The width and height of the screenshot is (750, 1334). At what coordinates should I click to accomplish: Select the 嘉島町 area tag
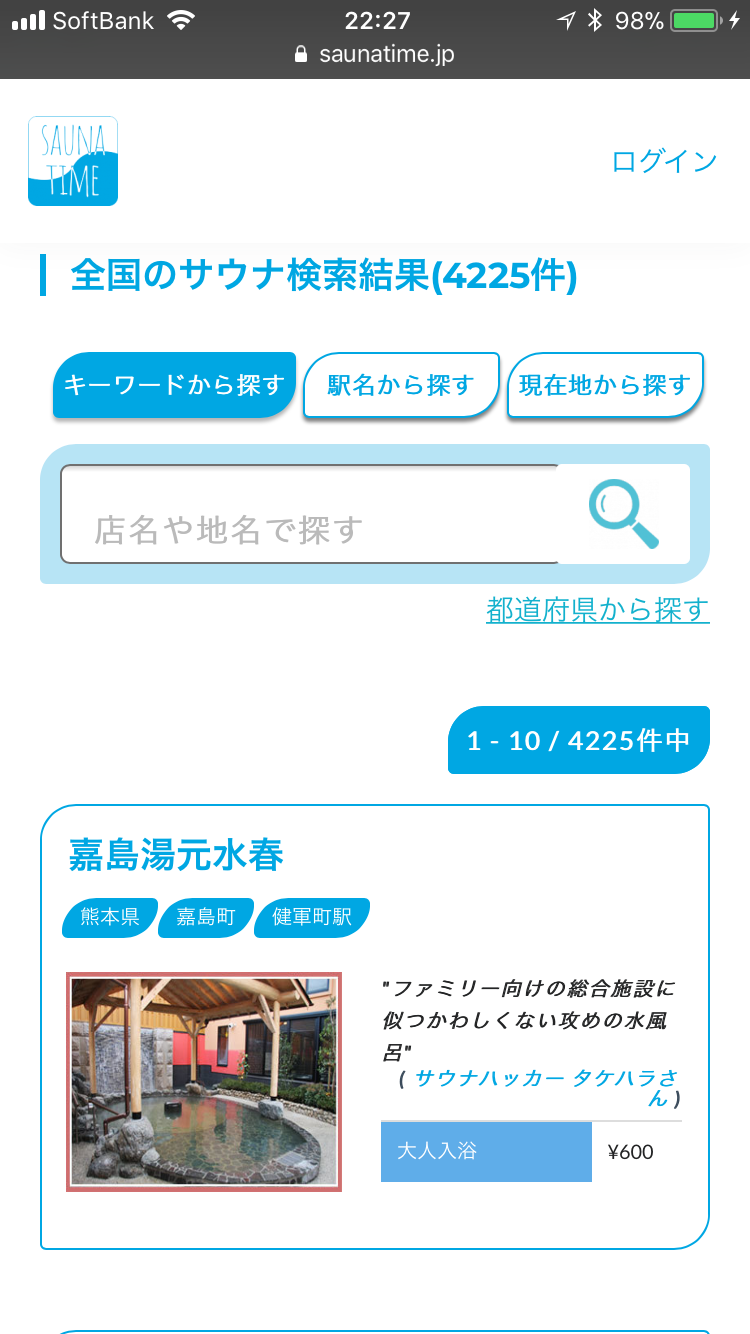click(205, 917)
